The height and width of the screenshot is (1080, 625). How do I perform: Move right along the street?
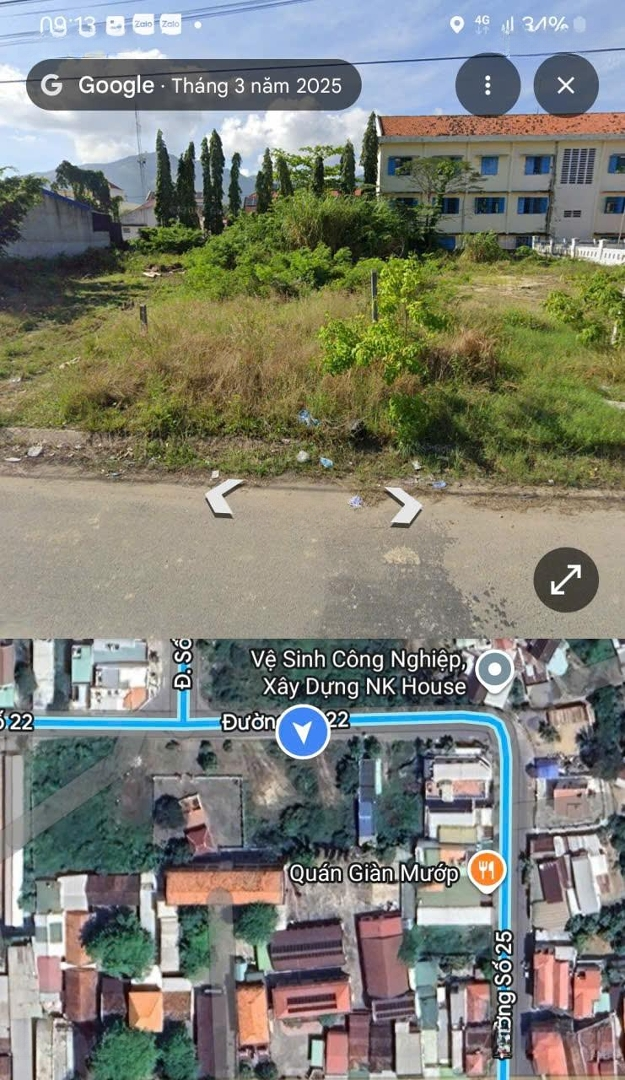click(x=404, y=506)
